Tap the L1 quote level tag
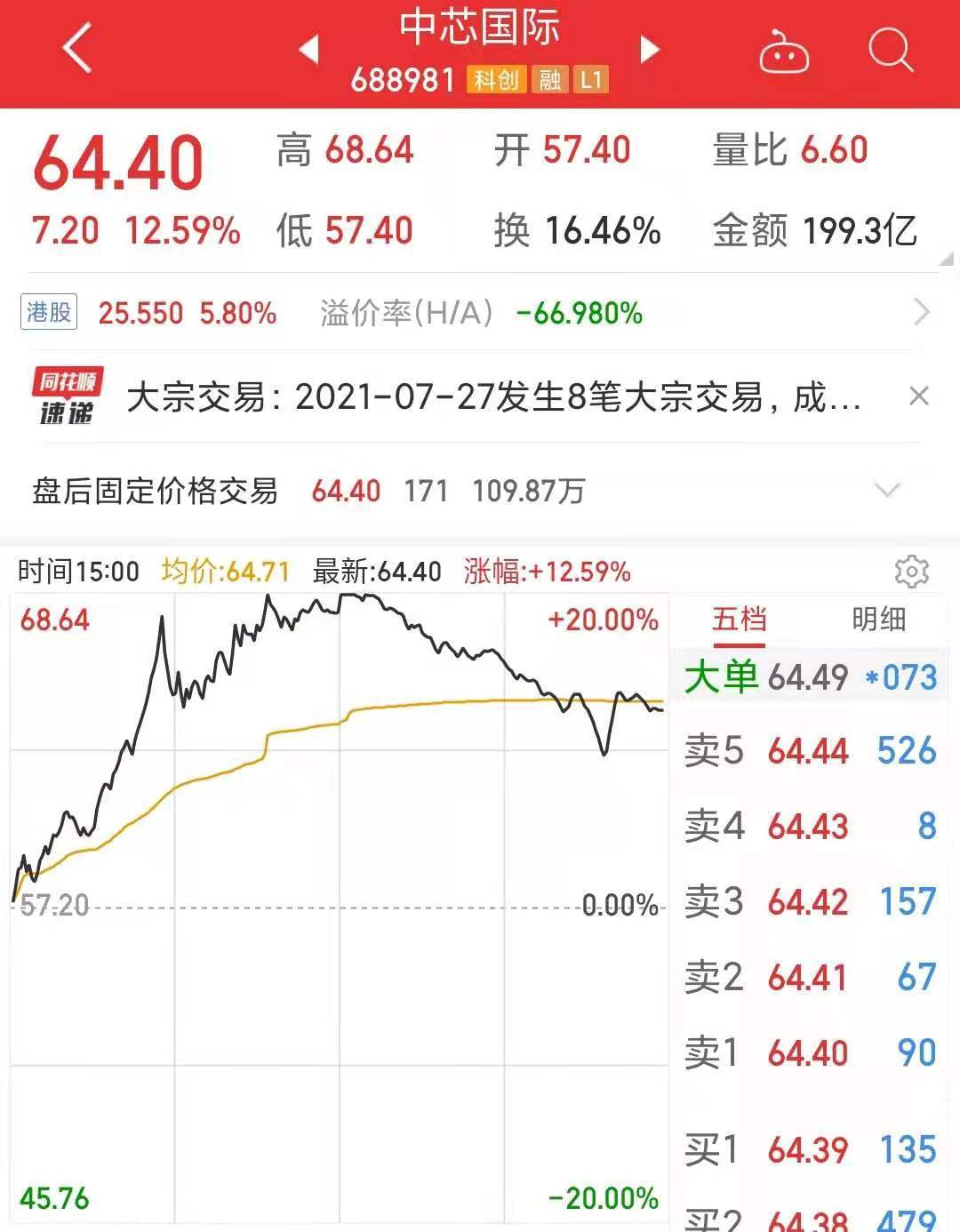This screenshot has height=1232, width=960. (x=590, y=79)
